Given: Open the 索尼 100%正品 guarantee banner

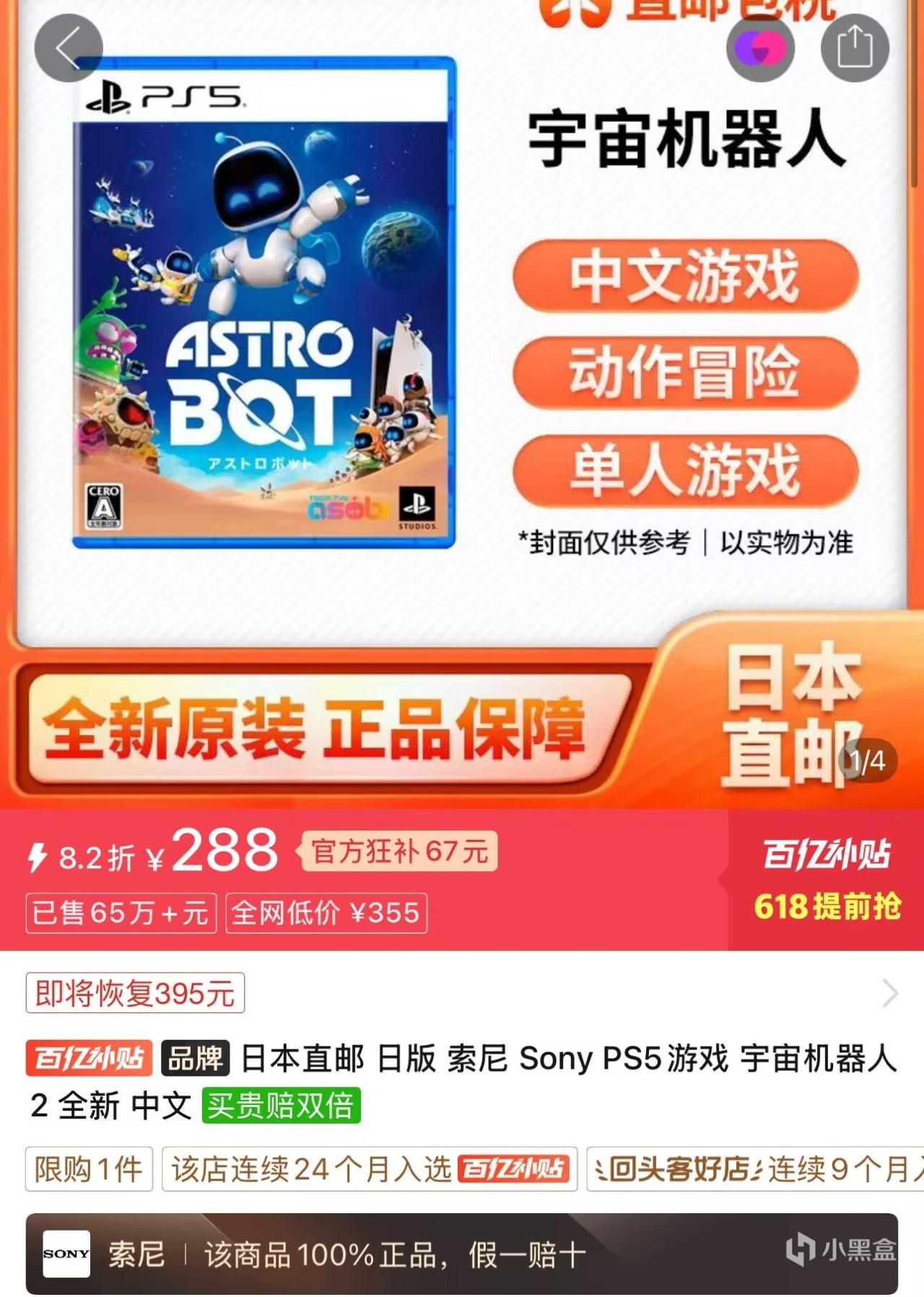Looking at the screenshot, I should pyautogui.click(x=462, y=1254).
